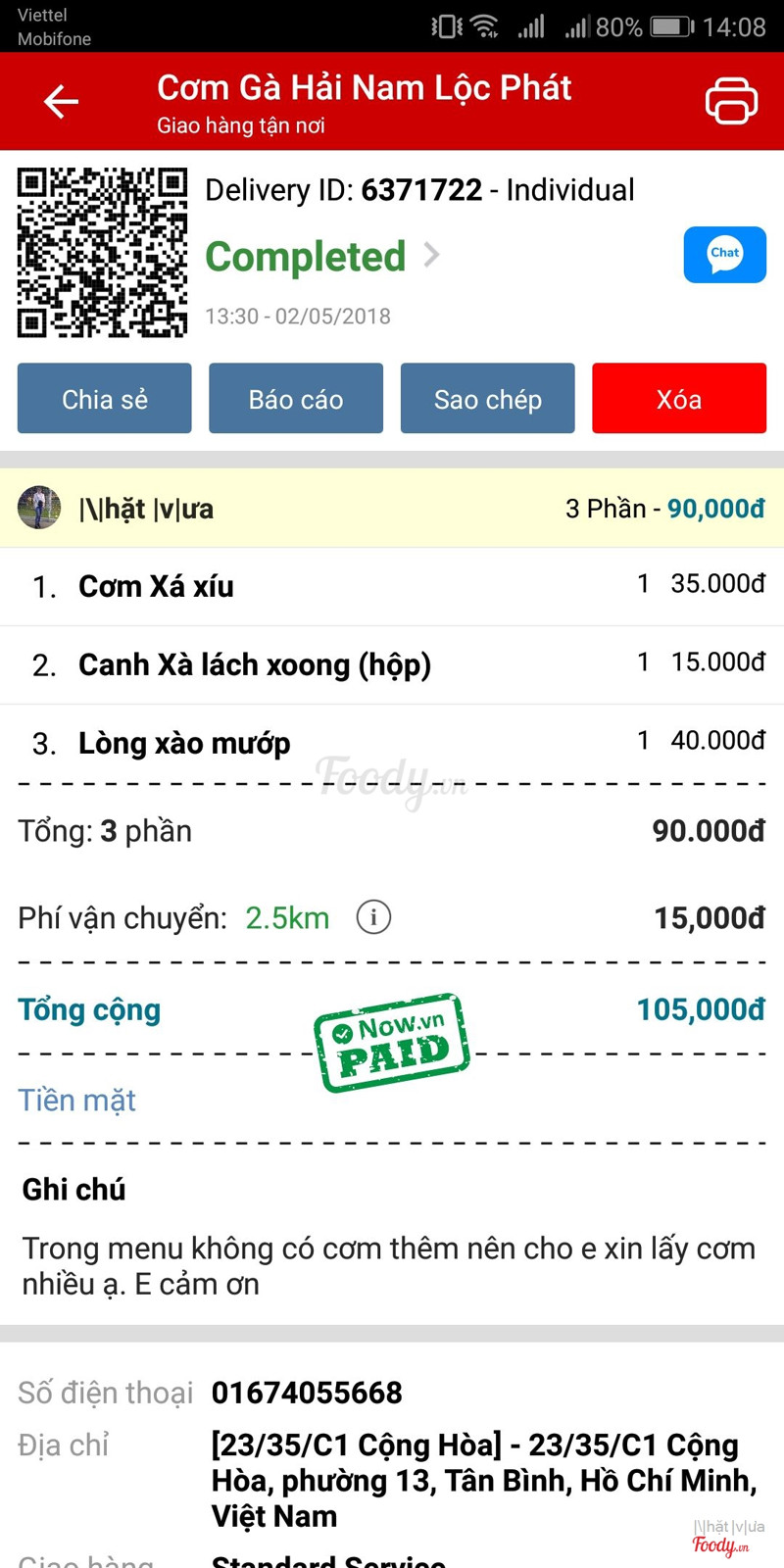Open Chat about this delivery
Viewport: 784px width, 1568px height.
[724, 255]
